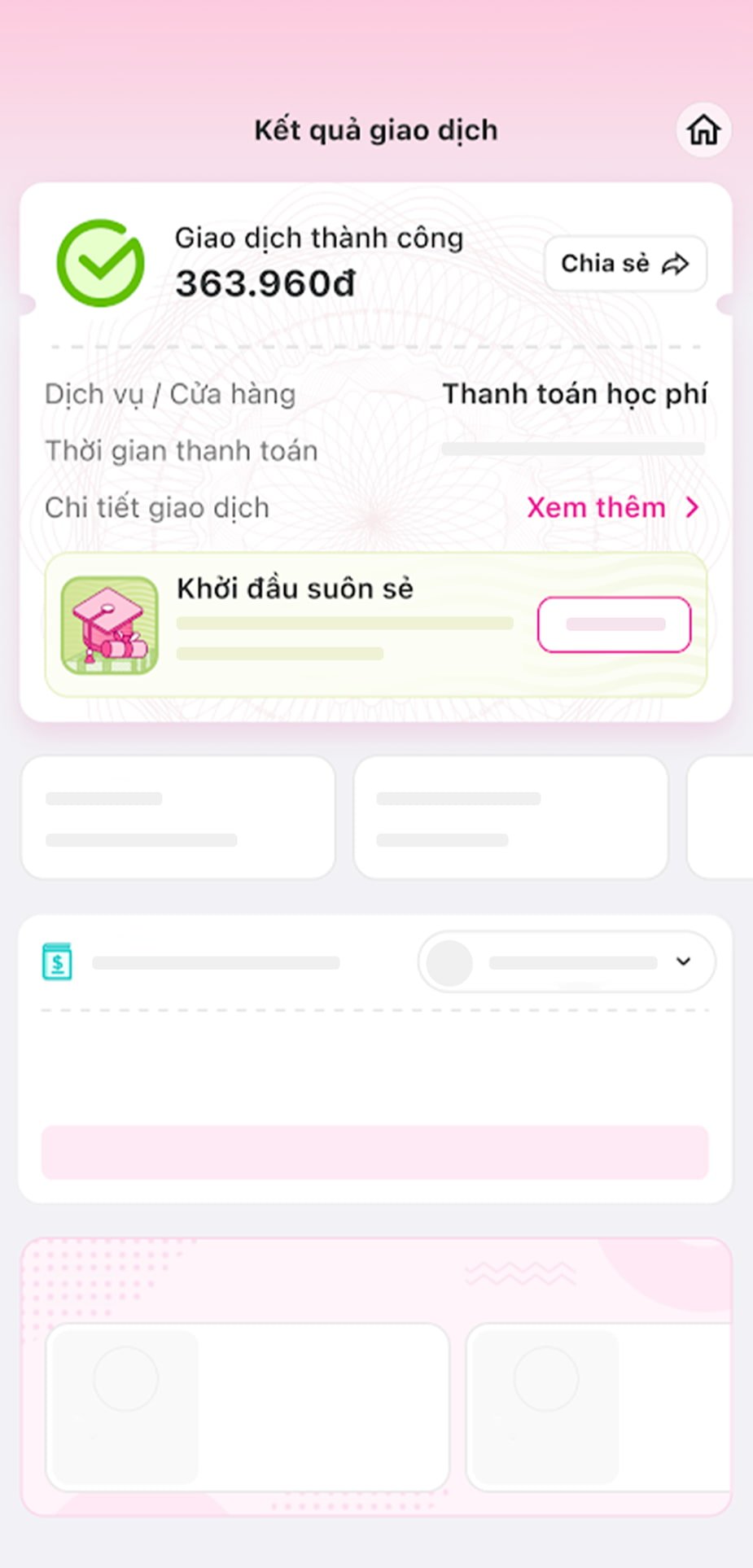The width and height of the screenshot is (753, 1568).
Task: Select the Thanh toán học phí service entry
Action: 576,393
